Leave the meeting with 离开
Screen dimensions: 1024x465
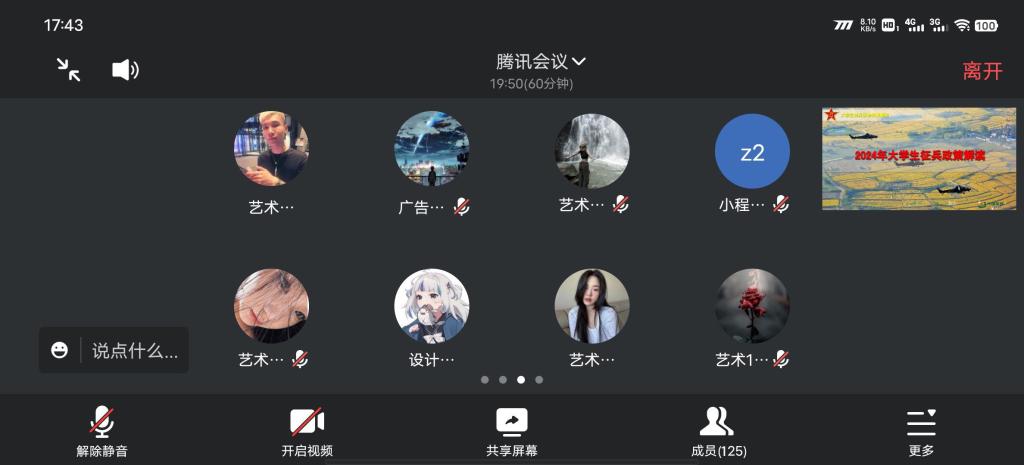982,71
